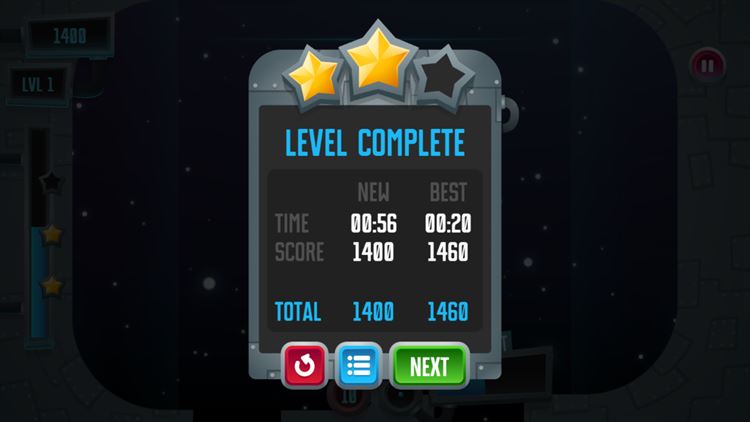The height and width of the screenshot is (422, 750).
Task: Open the level list menu
Action: coord(359,366)
